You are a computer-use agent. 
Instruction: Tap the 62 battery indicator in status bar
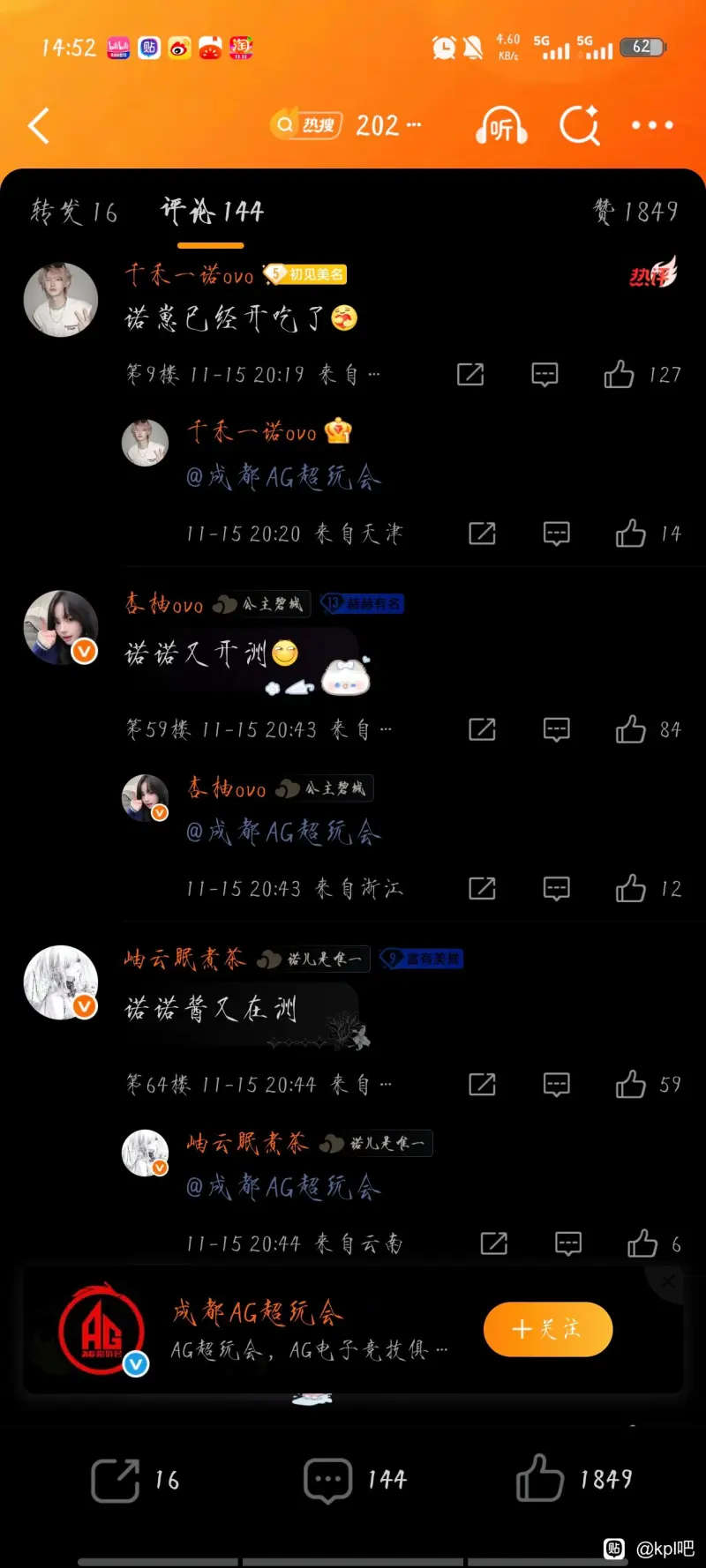(644, 49)
